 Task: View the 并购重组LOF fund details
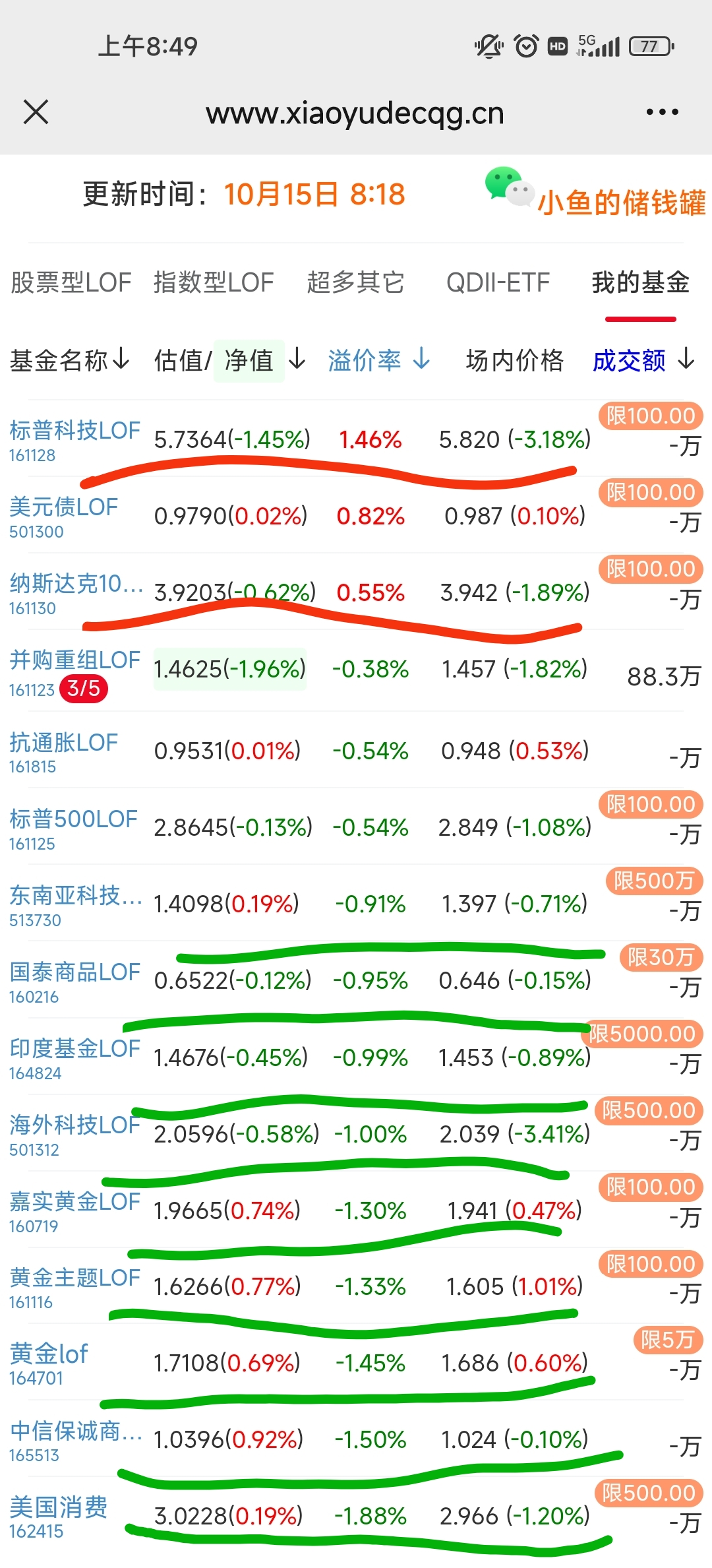(74, 660)
